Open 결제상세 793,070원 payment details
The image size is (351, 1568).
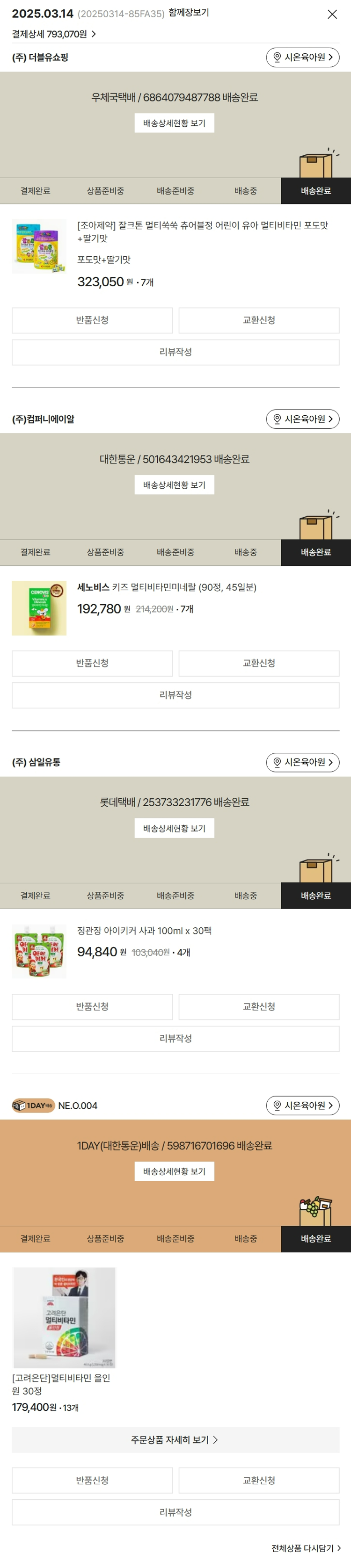[54, 34]
